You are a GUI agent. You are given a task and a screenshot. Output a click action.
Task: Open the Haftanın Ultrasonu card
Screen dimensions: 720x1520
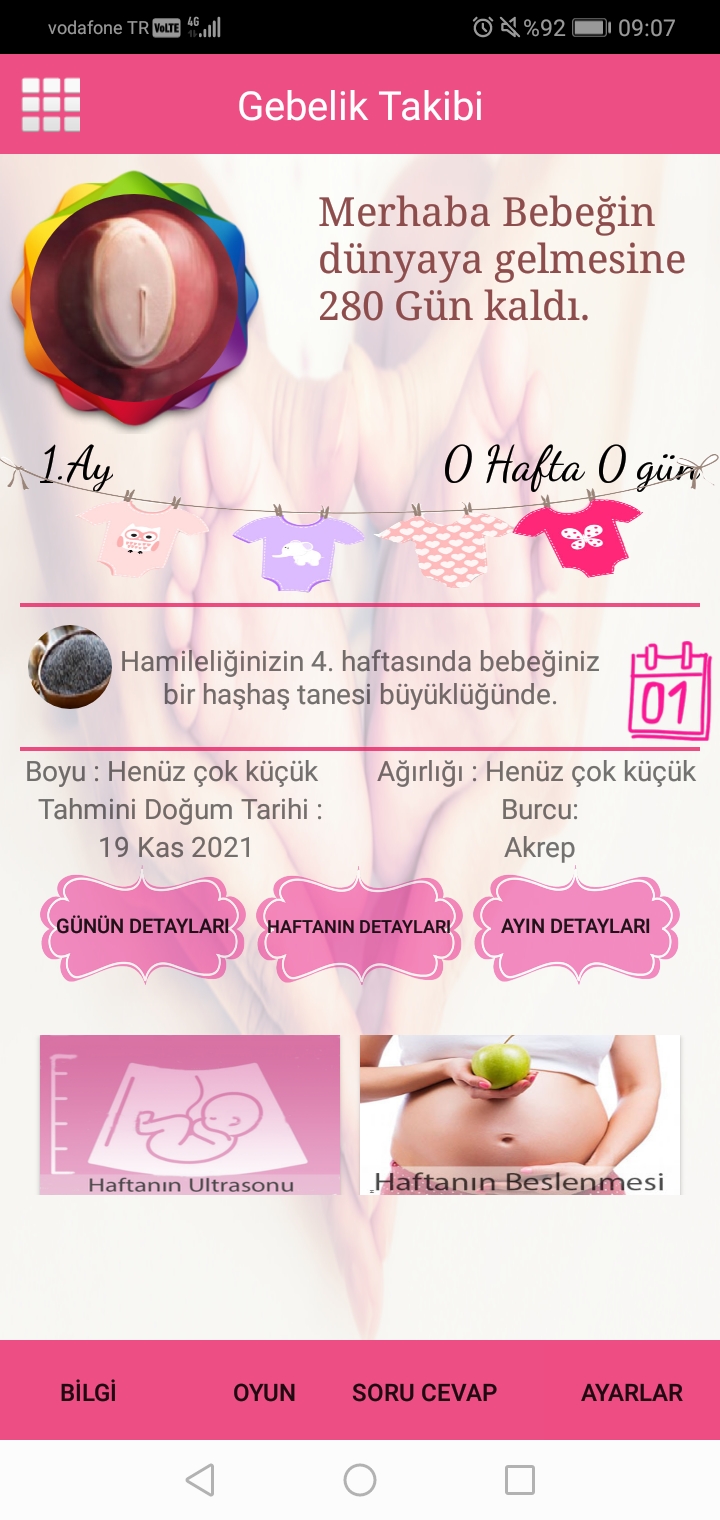coord(190,1114)
